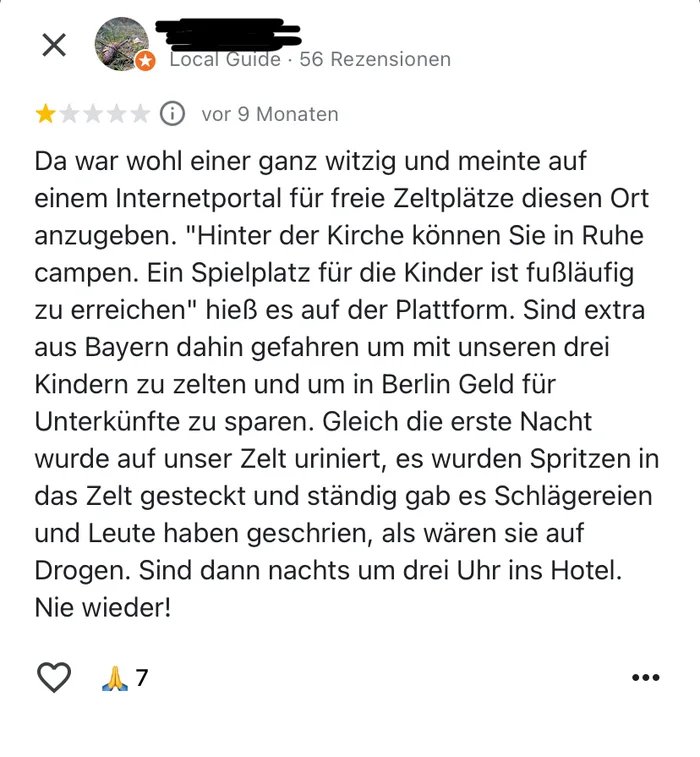Open the three-dot overflow menu
Image resolution: width=700 pixels, height=757 pixels.
[646, 678]
